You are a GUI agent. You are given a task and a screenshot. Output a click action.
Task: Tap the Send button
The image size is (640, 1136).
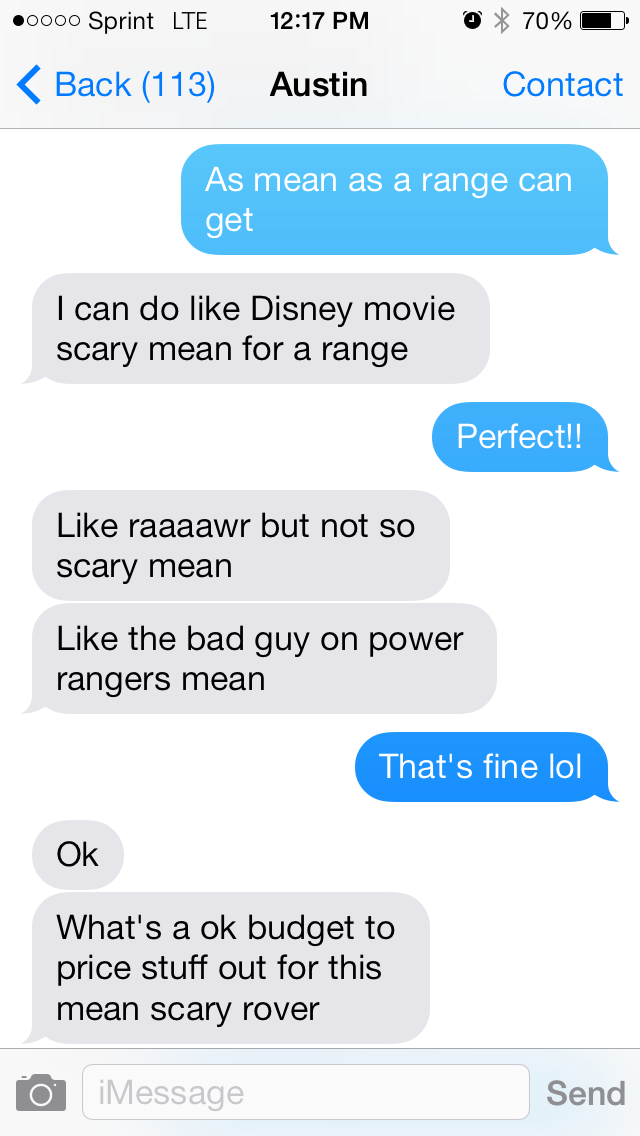tap(585, 1093)
